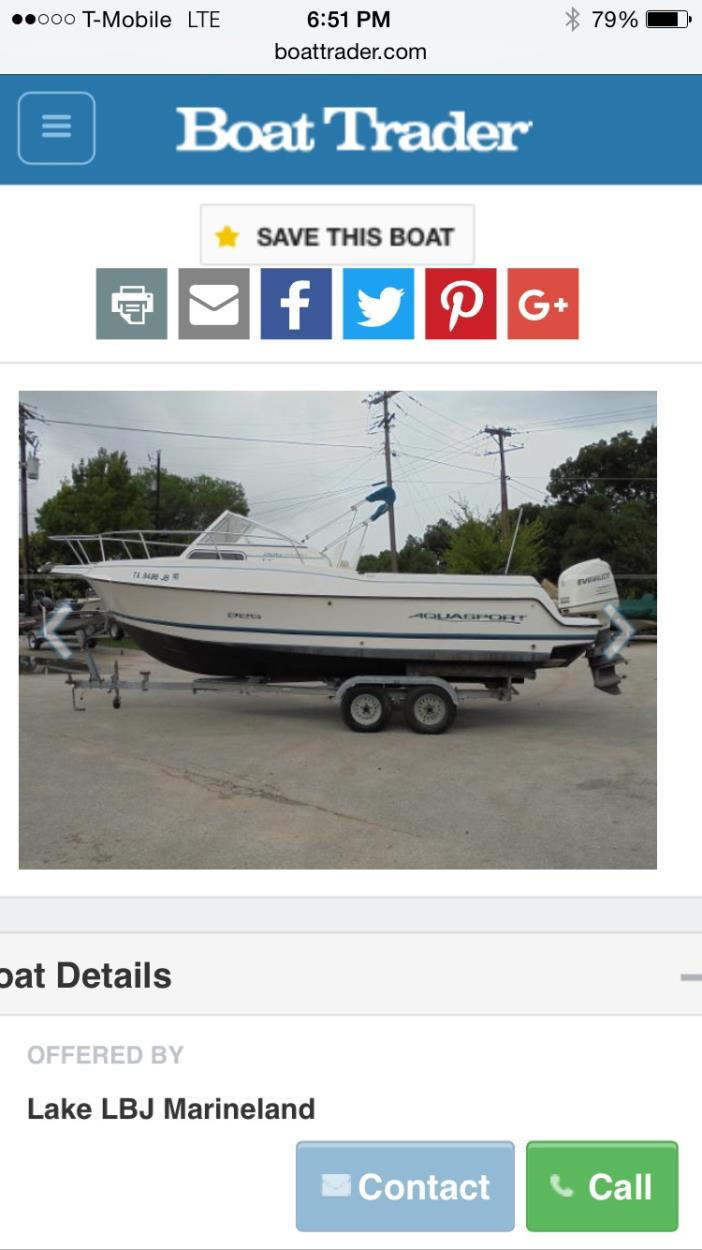Collapse the Boat Details section

point(689,977)
